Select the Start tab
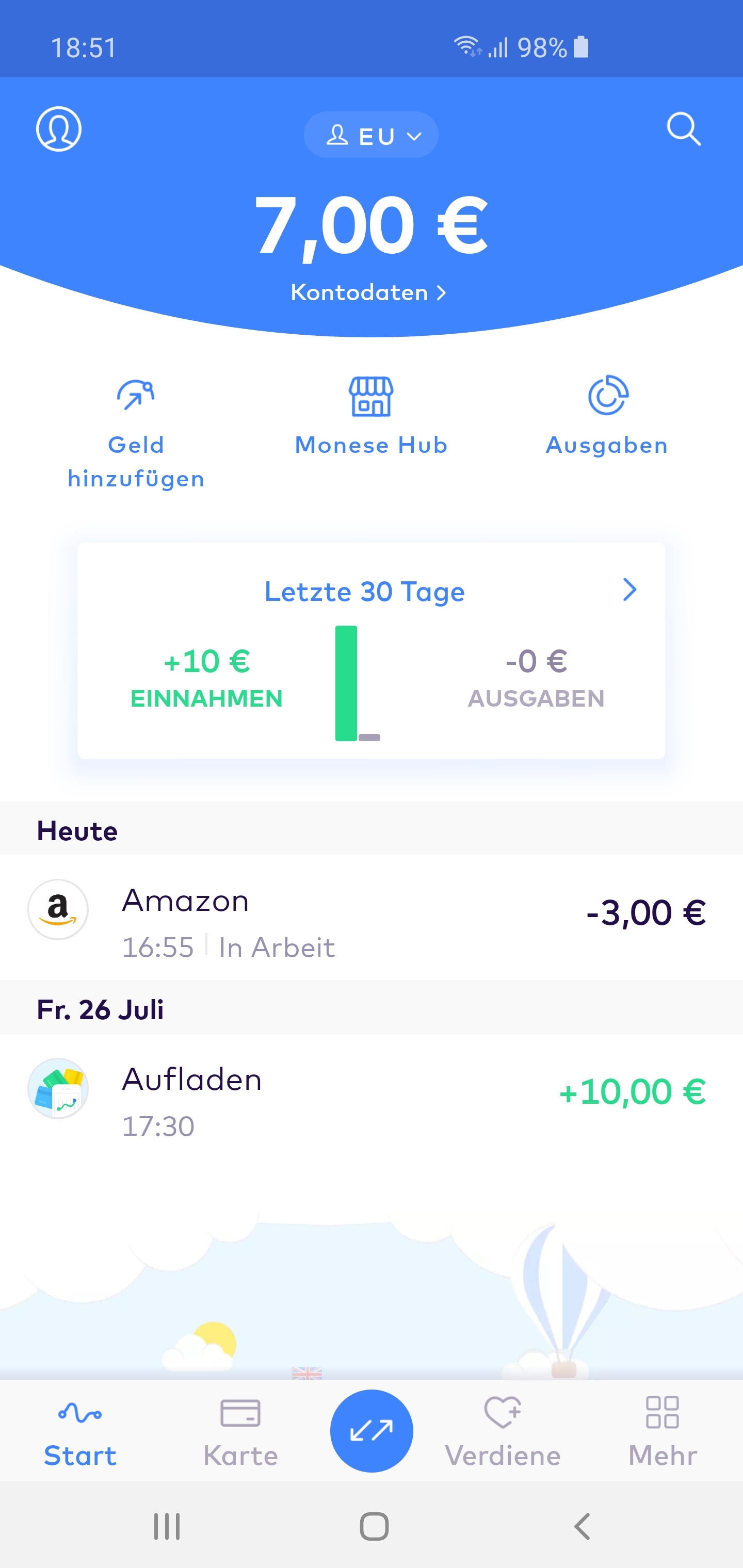The height and width of the screenshot is (1568, 743). coord(80,1432)
